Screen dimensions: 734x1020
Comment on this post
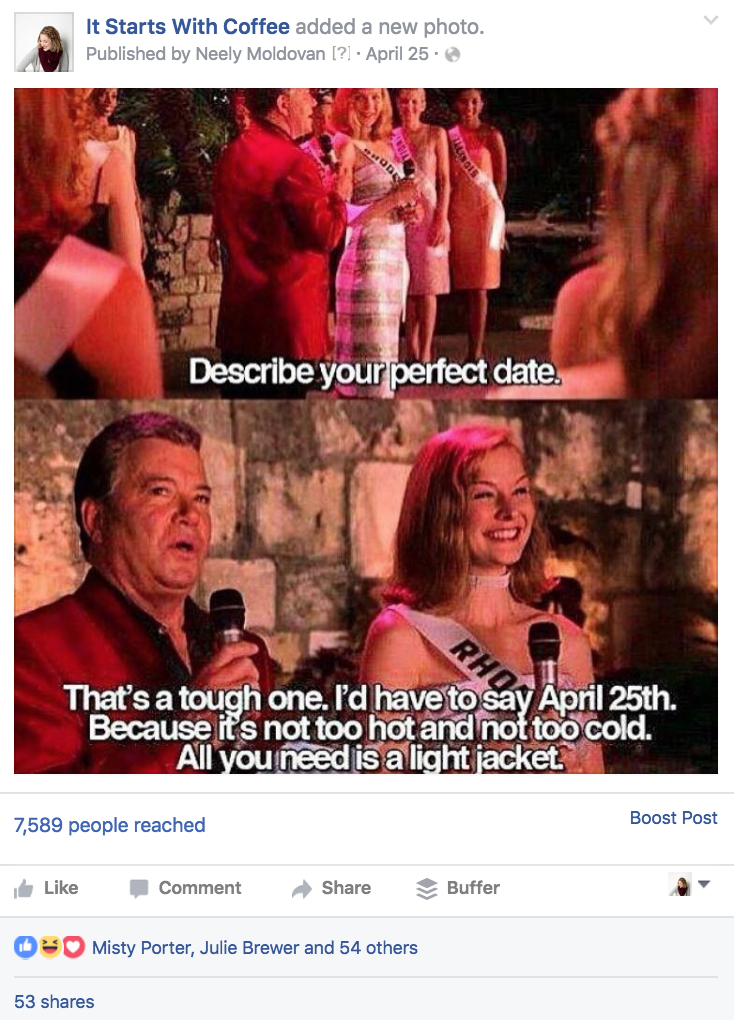pos(186,887)
